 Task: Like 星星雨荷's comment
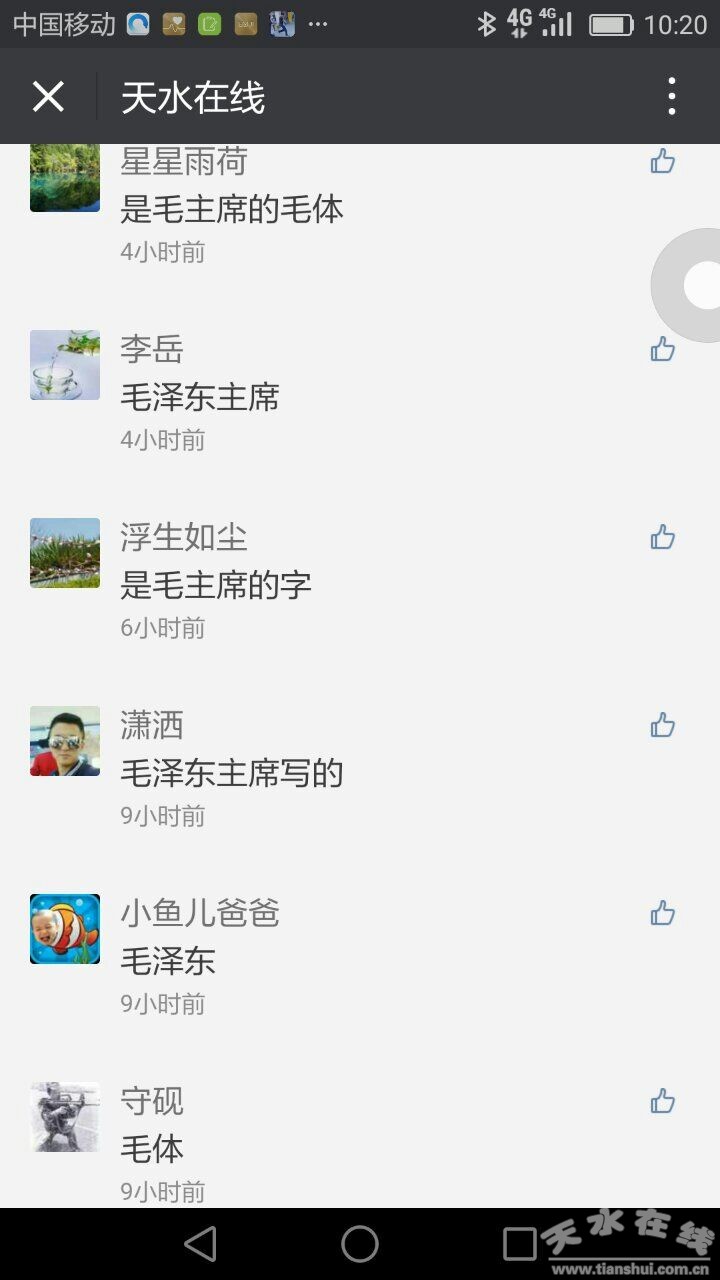(x=662, y=161)
